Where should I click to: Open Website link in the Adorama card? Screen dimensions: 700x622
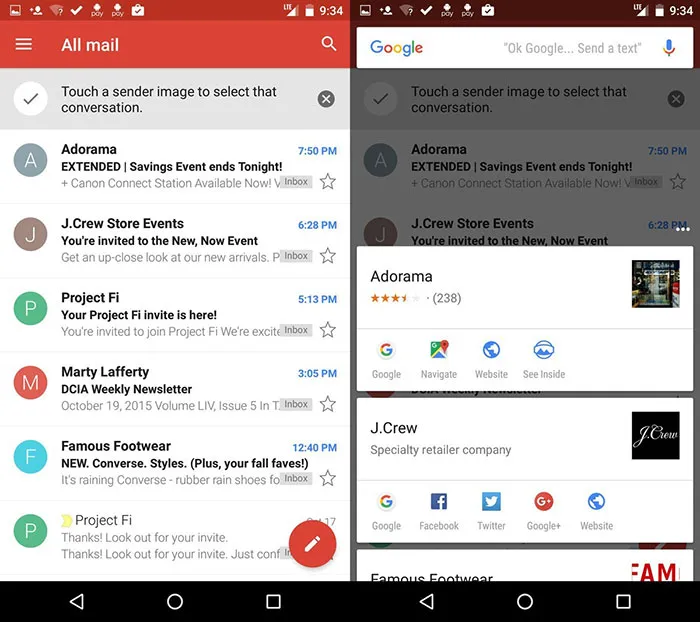click(x=491, y=358)
